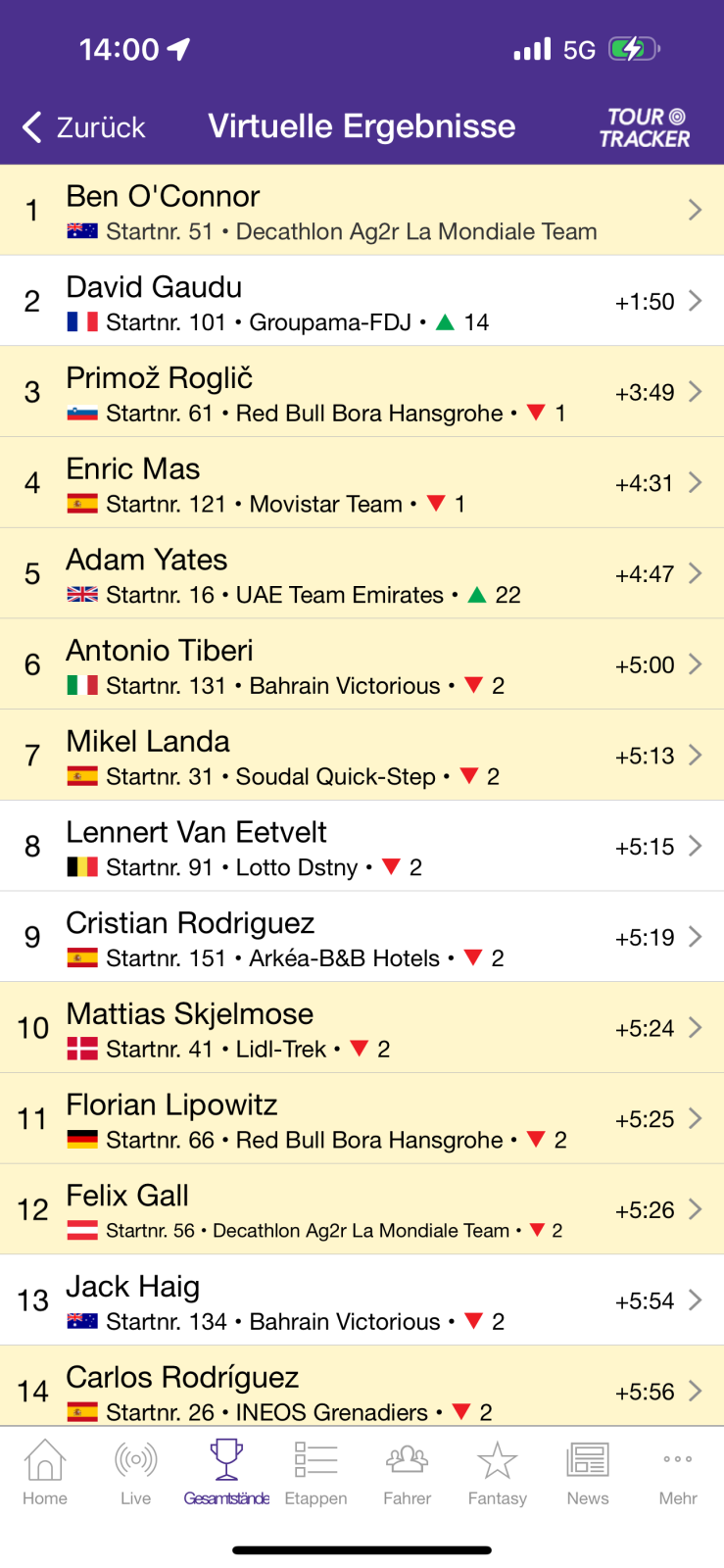Select Enric Mas in the standings

click(362, 483)
